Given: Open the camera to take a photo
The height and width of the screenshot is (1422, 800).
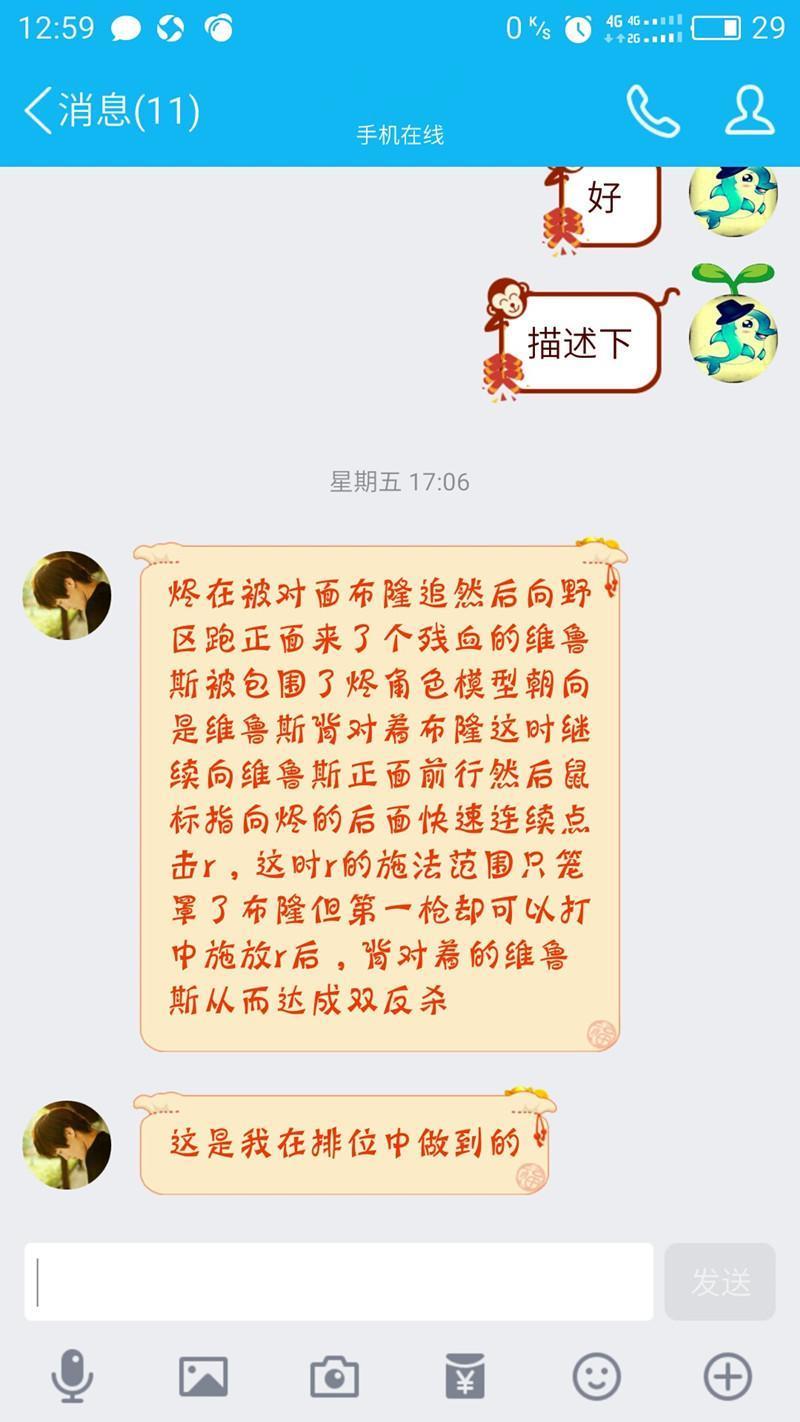Looking at the screenshot, I should (x=334, y=1376).
